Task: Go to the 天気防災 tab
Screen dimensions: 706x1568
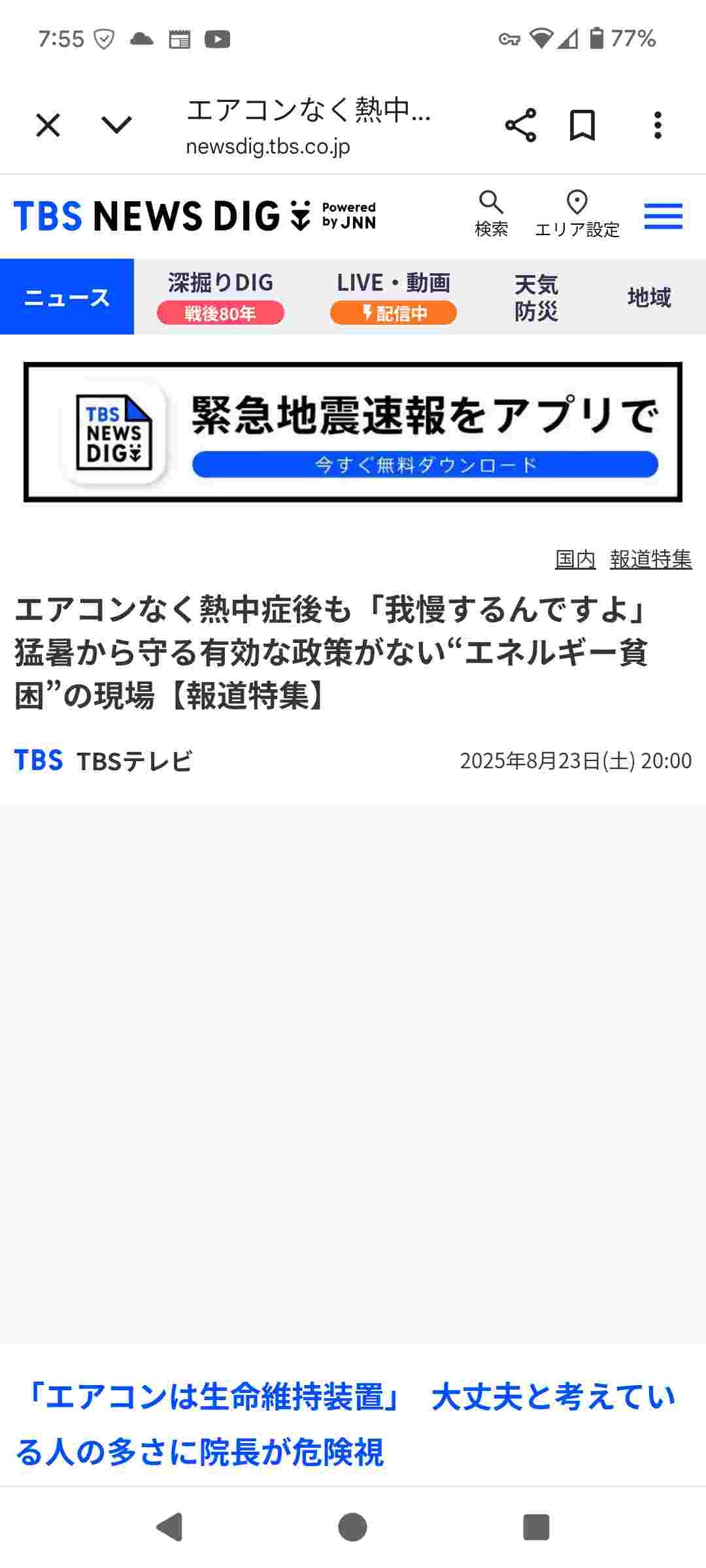Action: [536, 297]
